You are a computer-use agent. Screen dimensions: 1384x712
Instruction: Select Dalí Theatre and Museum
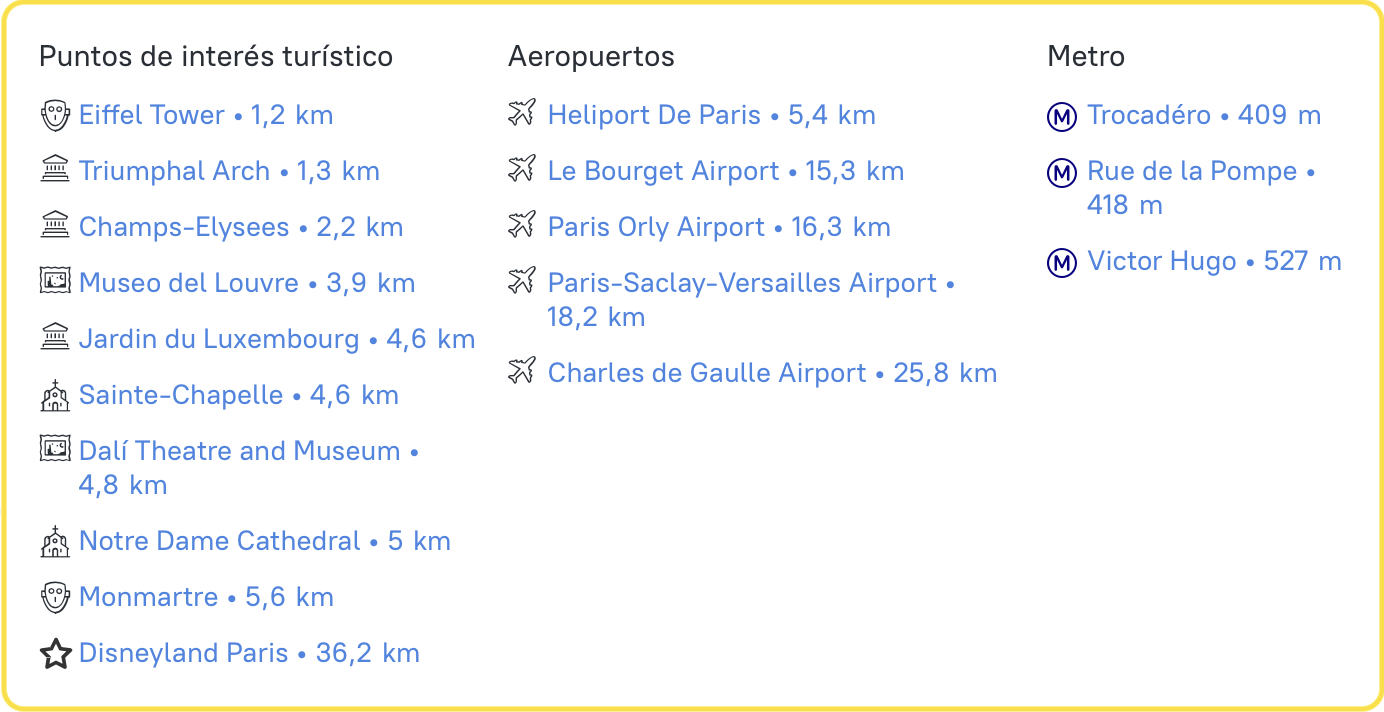(x=239, y=451)
